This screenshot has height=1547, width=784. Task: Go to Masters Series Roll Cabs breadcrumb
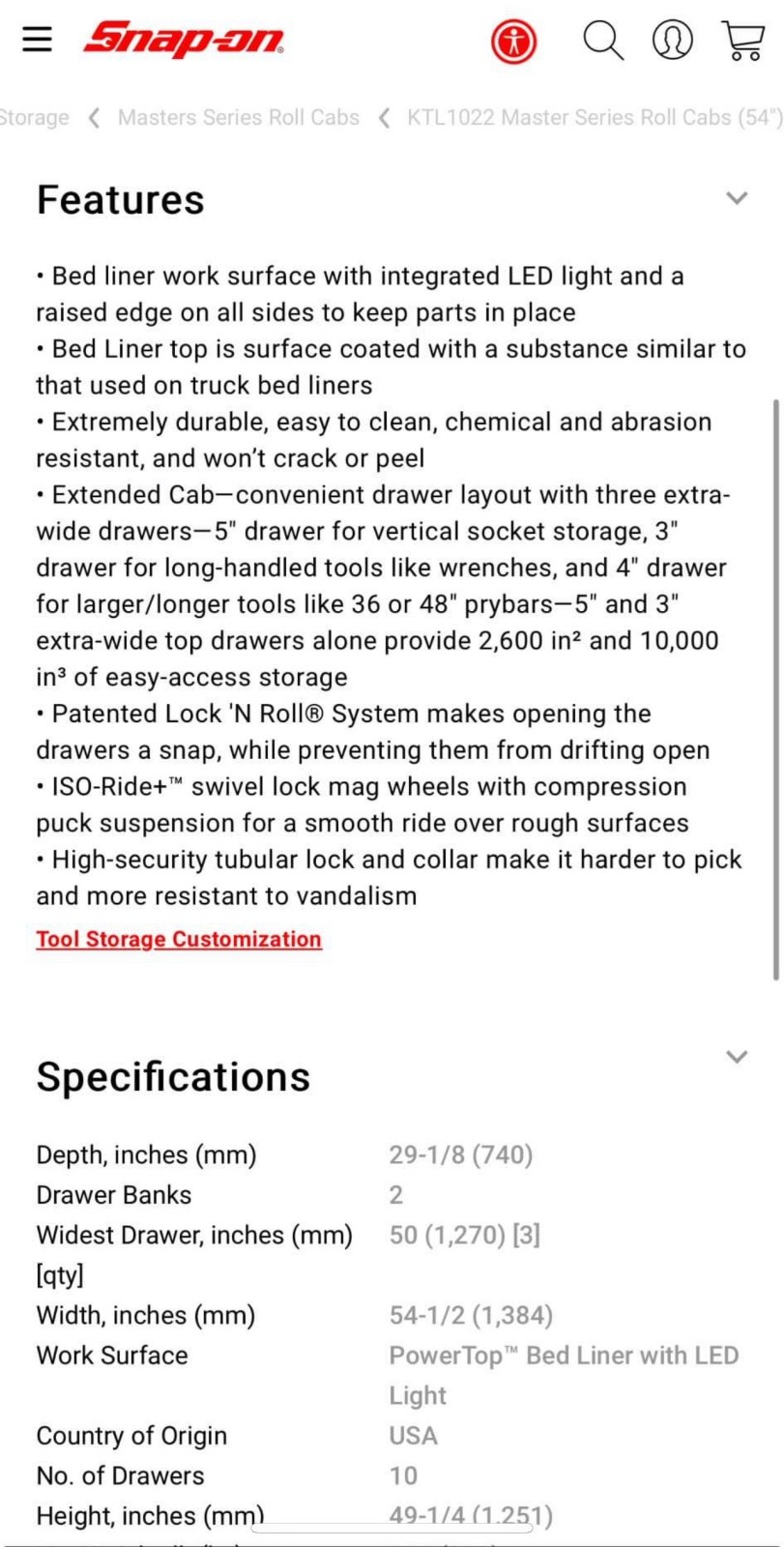(239, 118)
